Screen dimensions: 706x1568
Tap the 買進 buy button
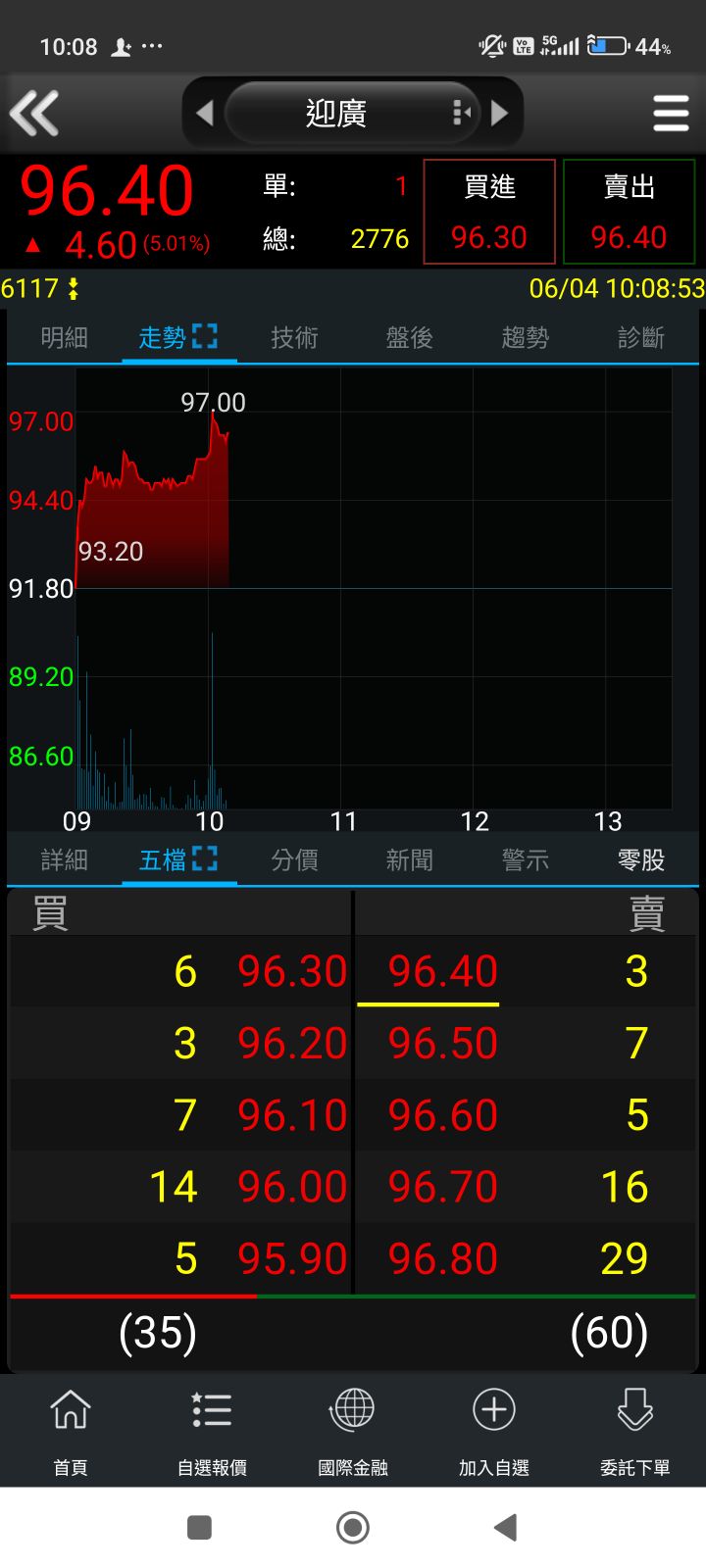click(x=489, y=212)
